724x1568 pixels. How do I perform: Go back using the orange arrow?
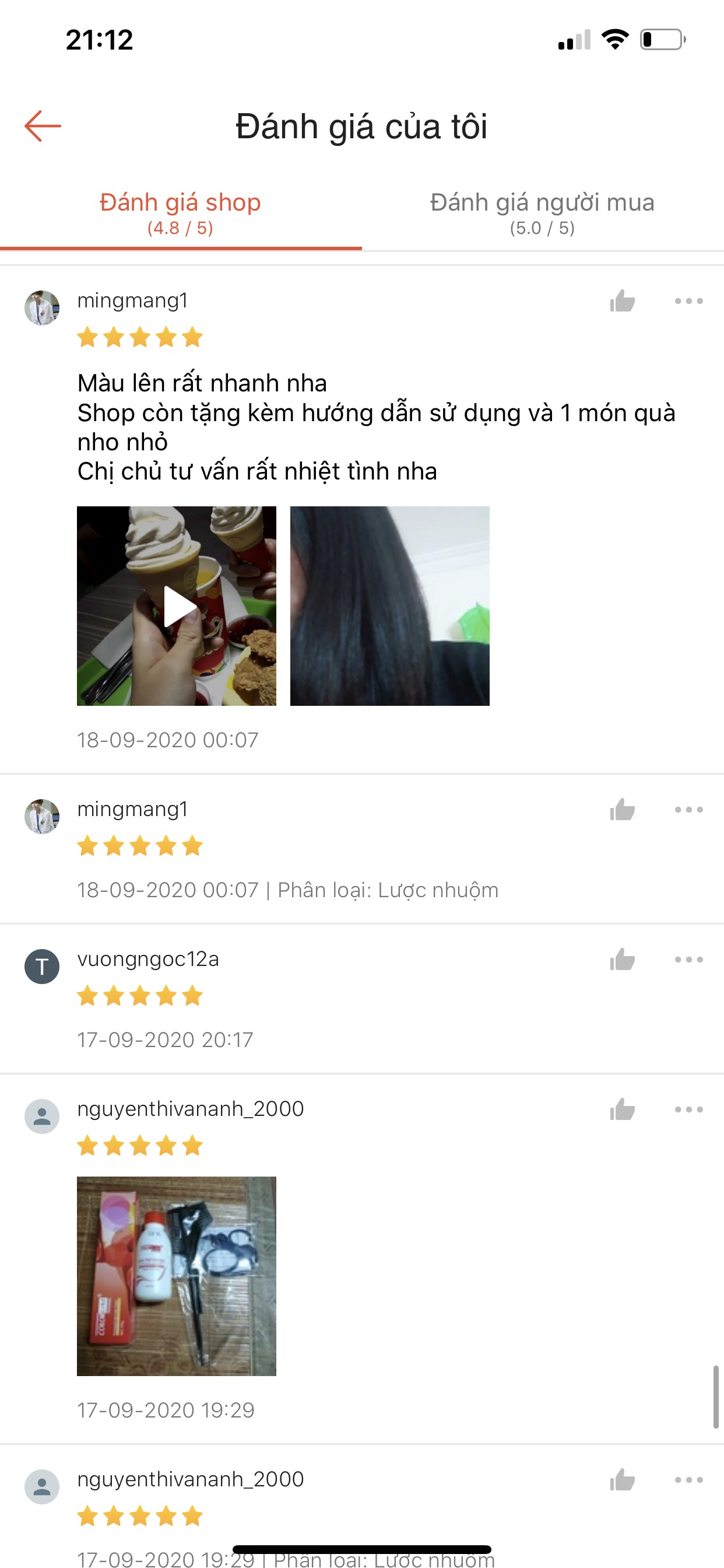[x=43, y=126]
